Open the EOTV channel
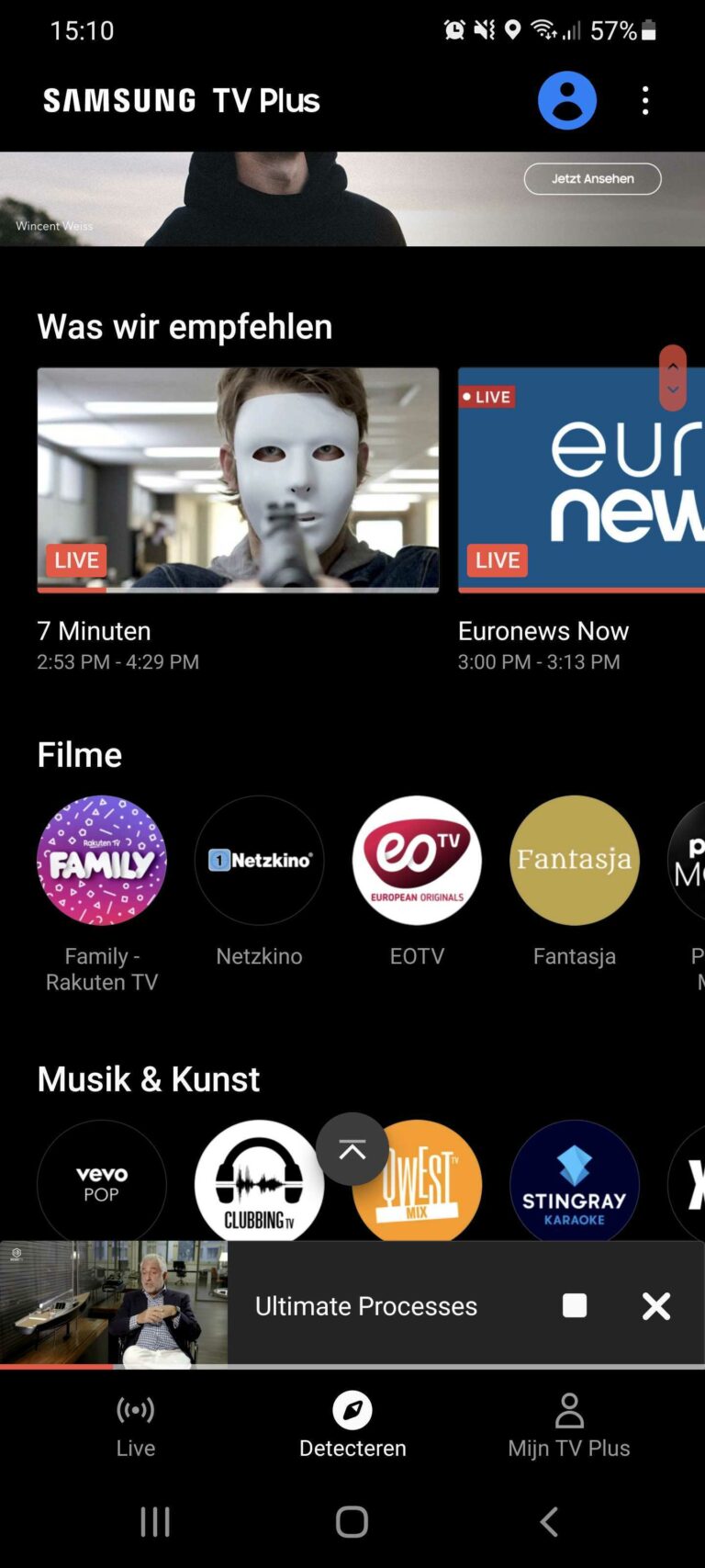This screenshot has width=705, height=1568. pos(417,861)
